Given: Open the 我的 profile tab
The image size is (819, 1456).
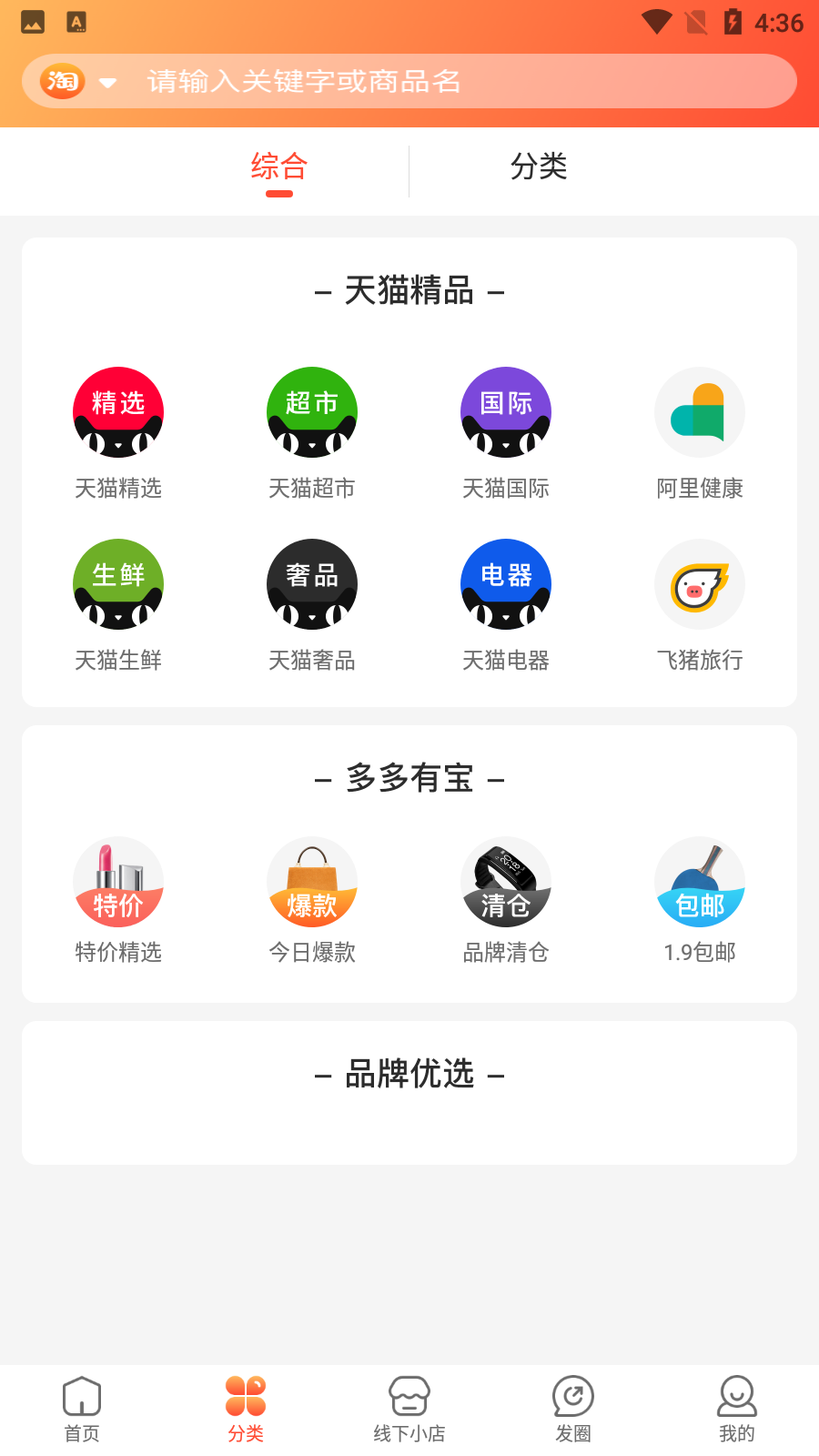Looking at the screenshot, I should click(x=737, y=1410).
